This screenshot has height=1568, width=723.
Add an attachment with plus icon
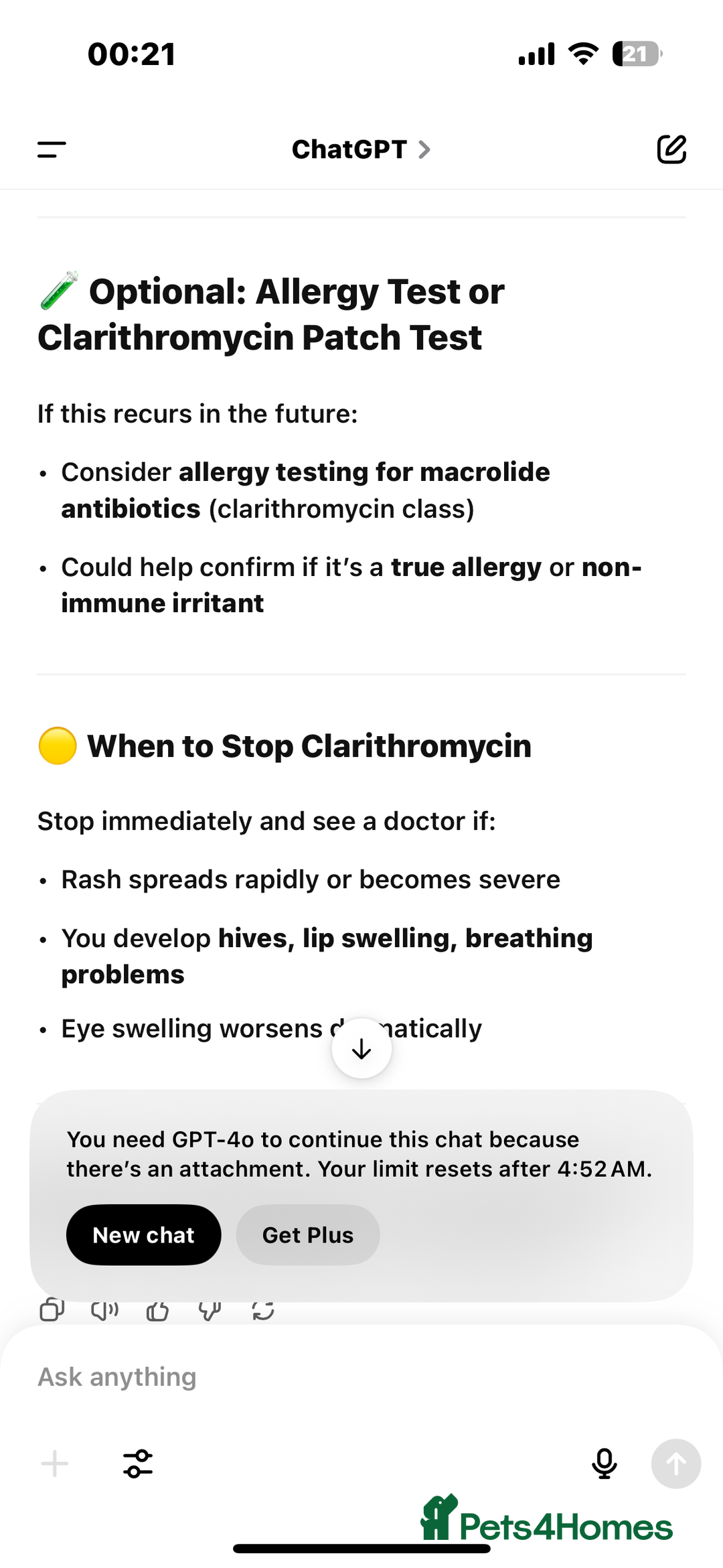(x=55, y=1464)
